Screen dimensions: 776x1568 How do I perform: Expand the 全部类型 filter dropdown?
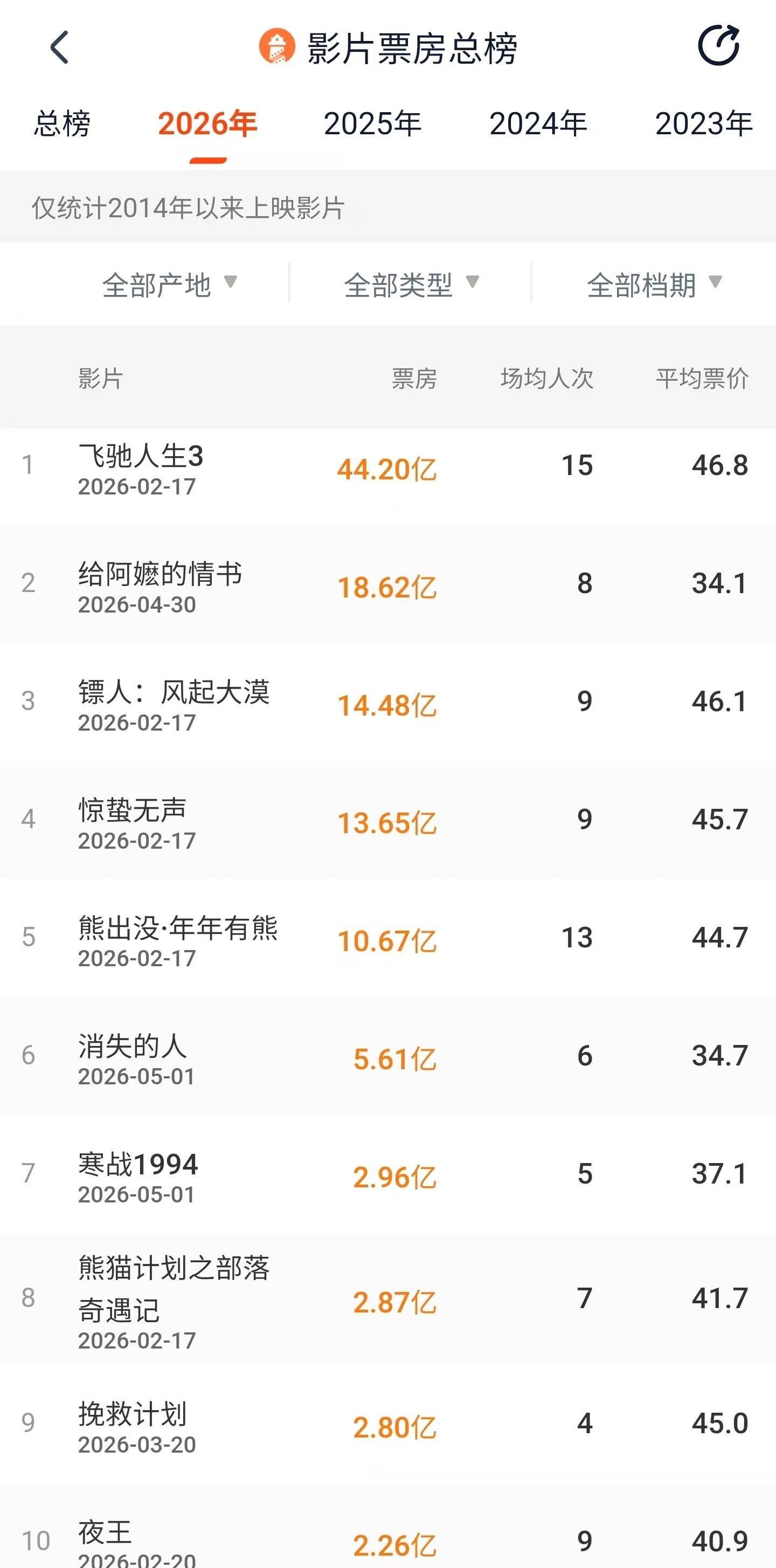tap(412, 284)
